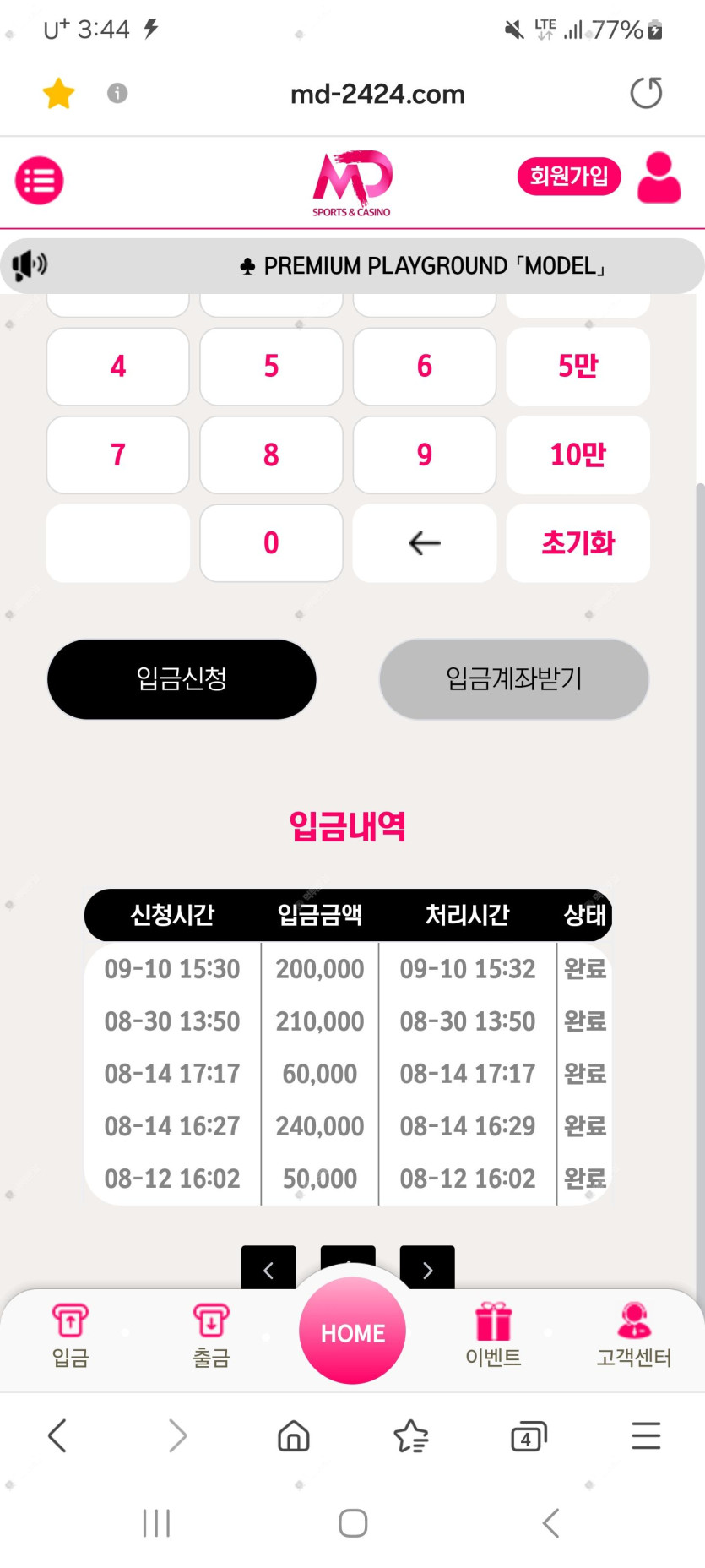Image resolution: width=705 pixels, height=1568 pixels.
Task: Add 5만 to the amount
Action: click(578, 367)
